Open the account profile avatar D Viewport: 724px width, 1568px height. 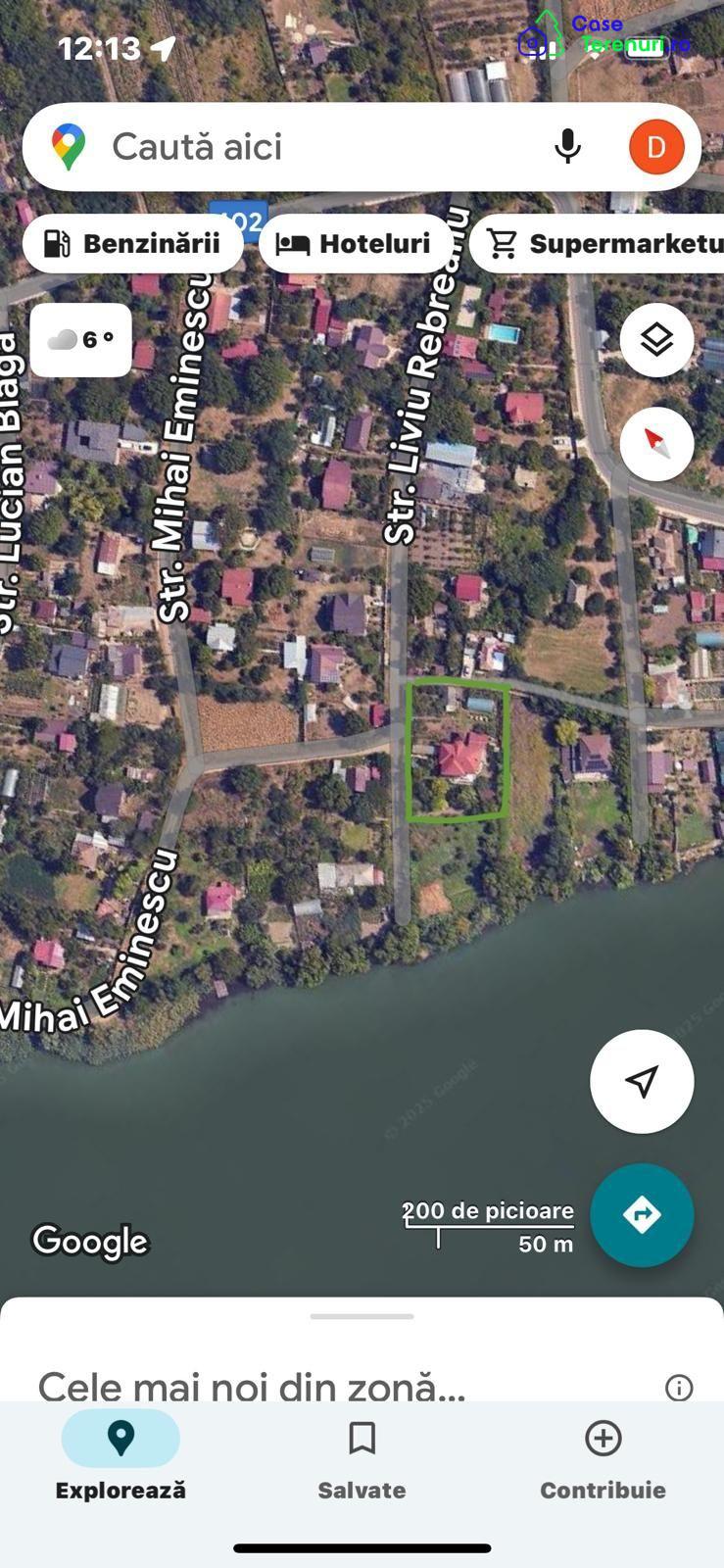(x=655, y=147)
